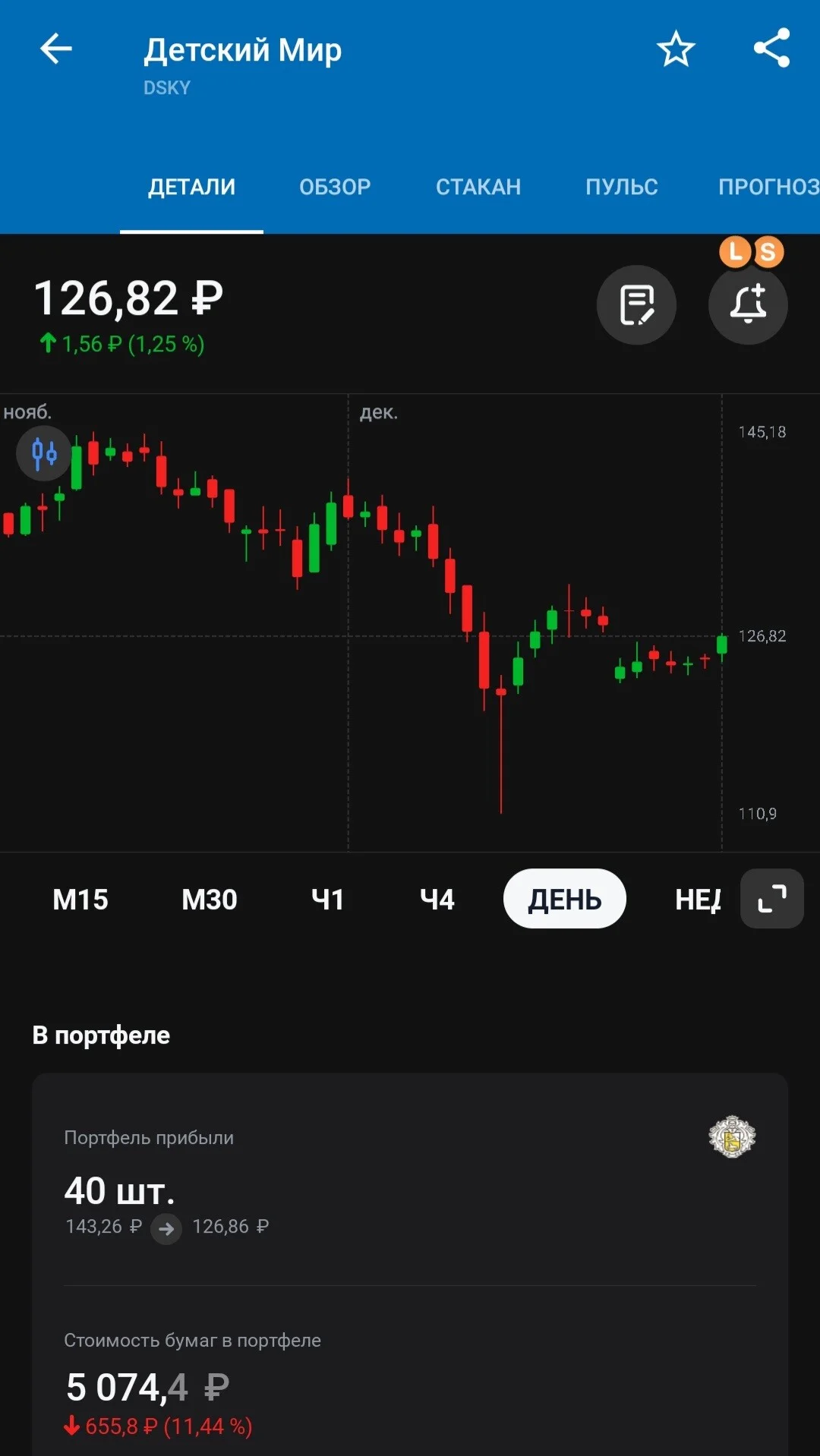Open the note editor icon

[636, 305]
